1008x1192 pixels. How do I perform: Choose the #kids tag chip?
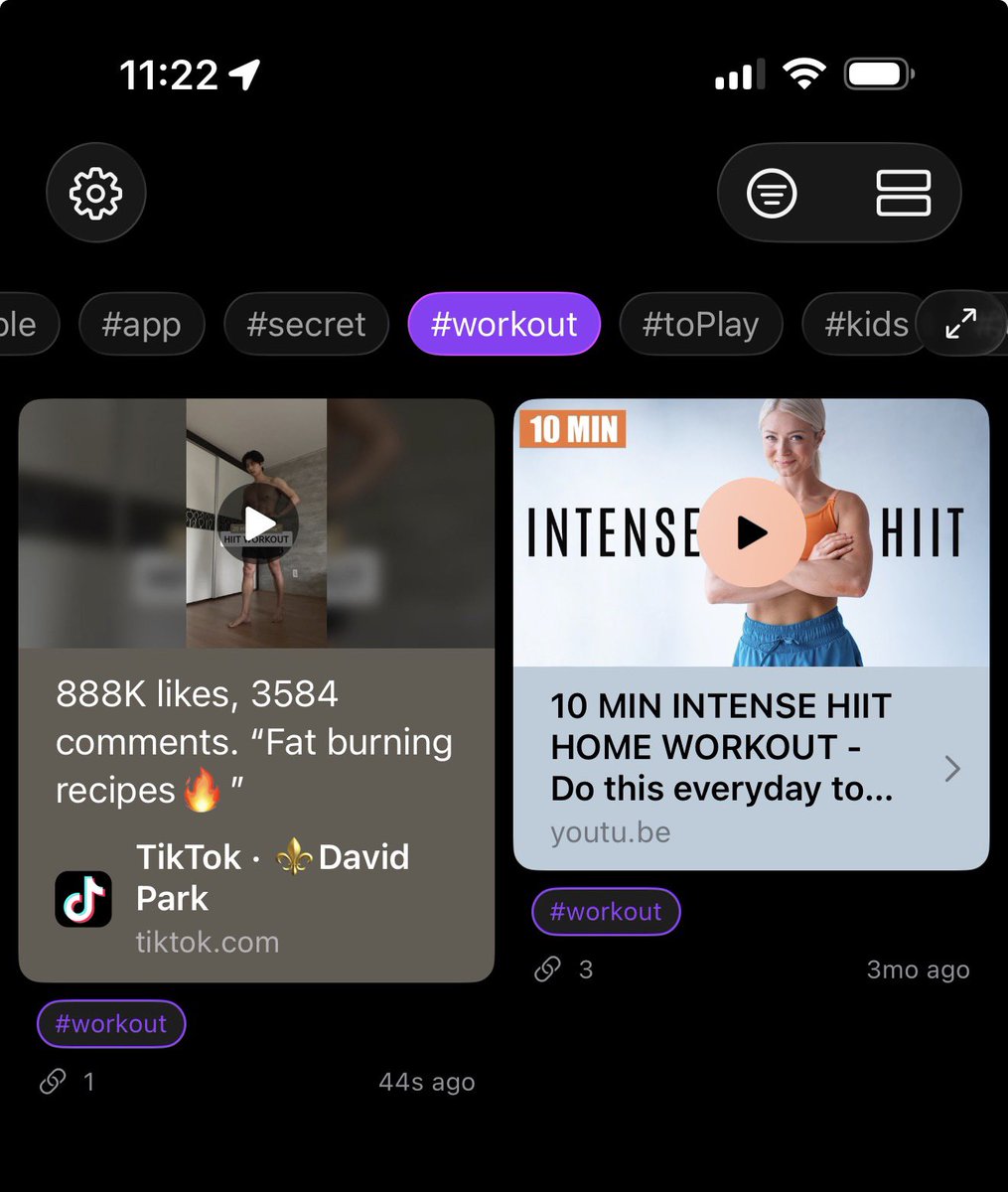pos(866,325)
